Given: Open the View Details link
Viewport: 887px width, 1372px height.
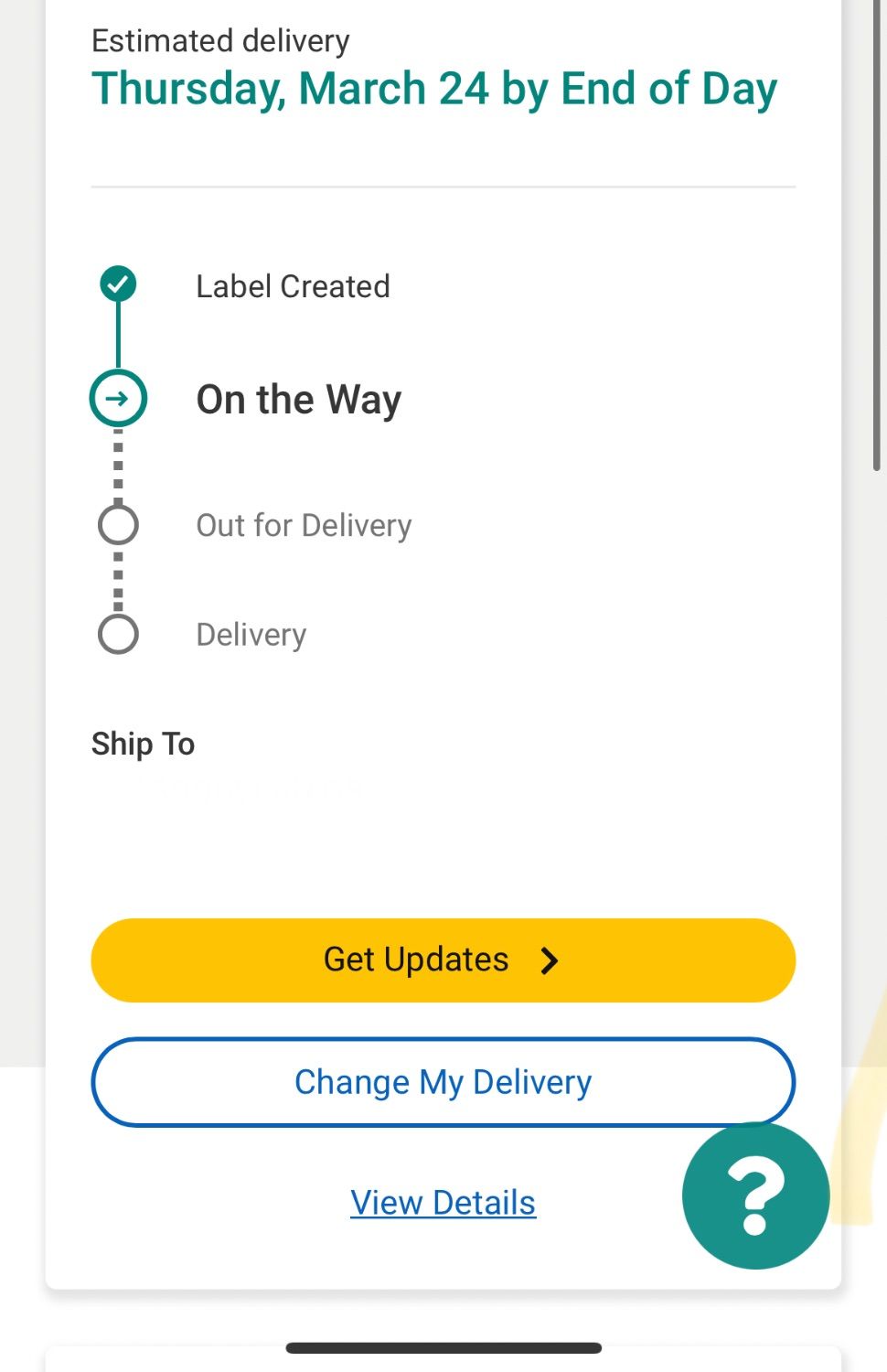Looking at the screenshot, I should [x=443, y=1203].
